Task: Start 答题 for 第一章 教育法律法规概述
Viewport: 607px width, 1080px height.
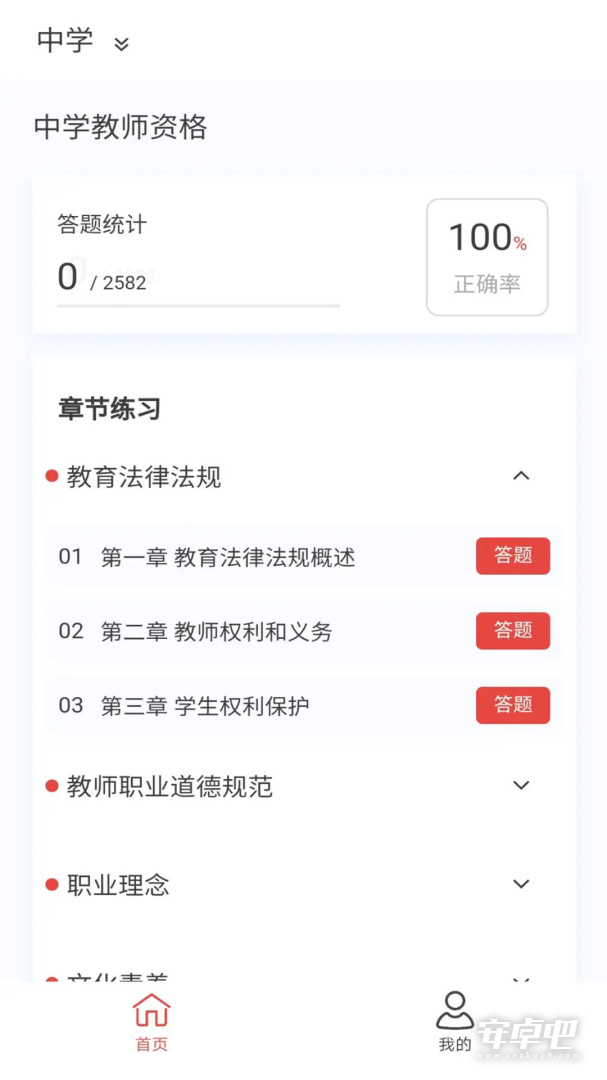Action: point(513,556)
